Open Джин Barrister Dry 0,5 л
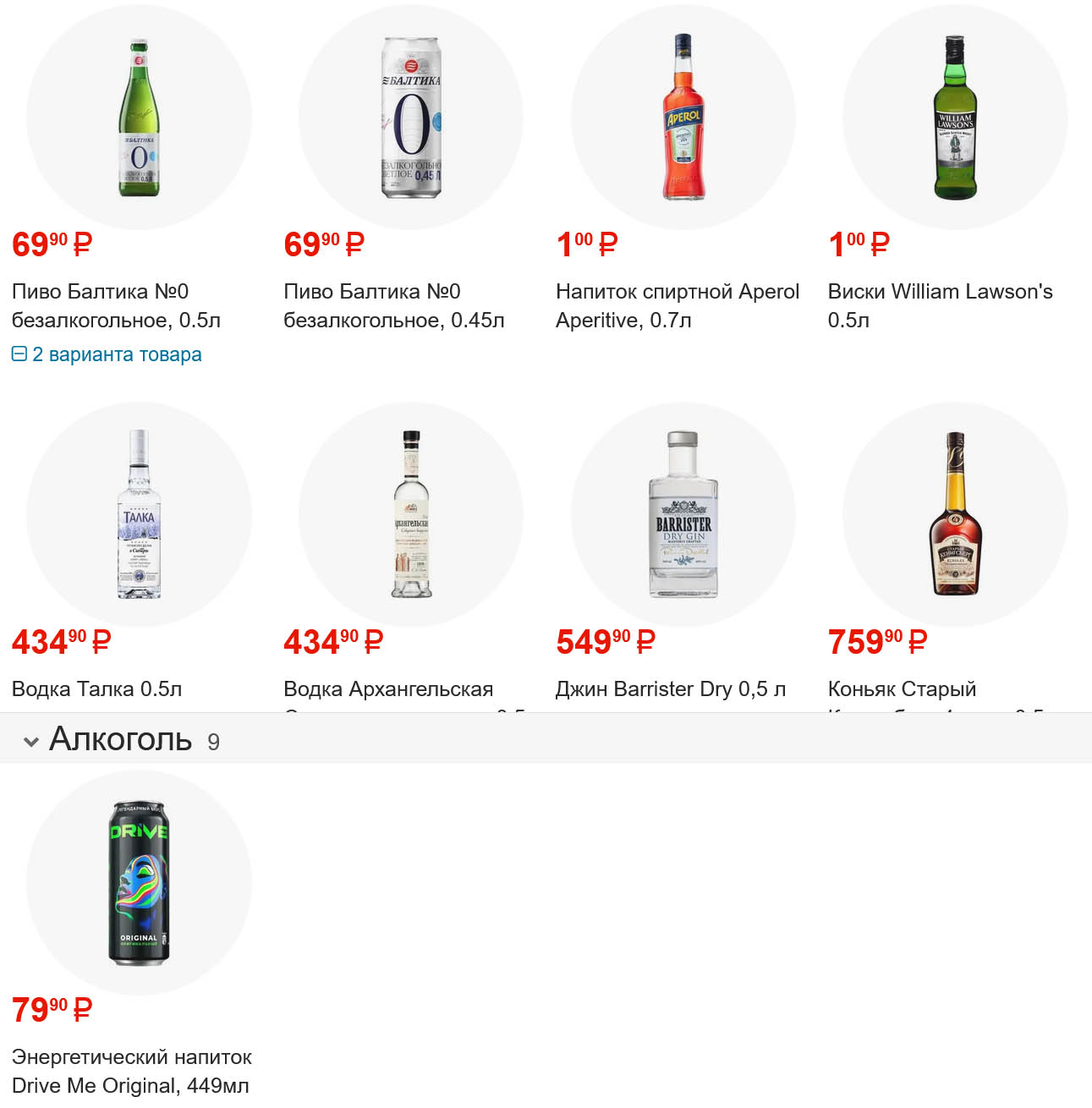Viewport: 1092px width, 1108px height. coord(670,688)
